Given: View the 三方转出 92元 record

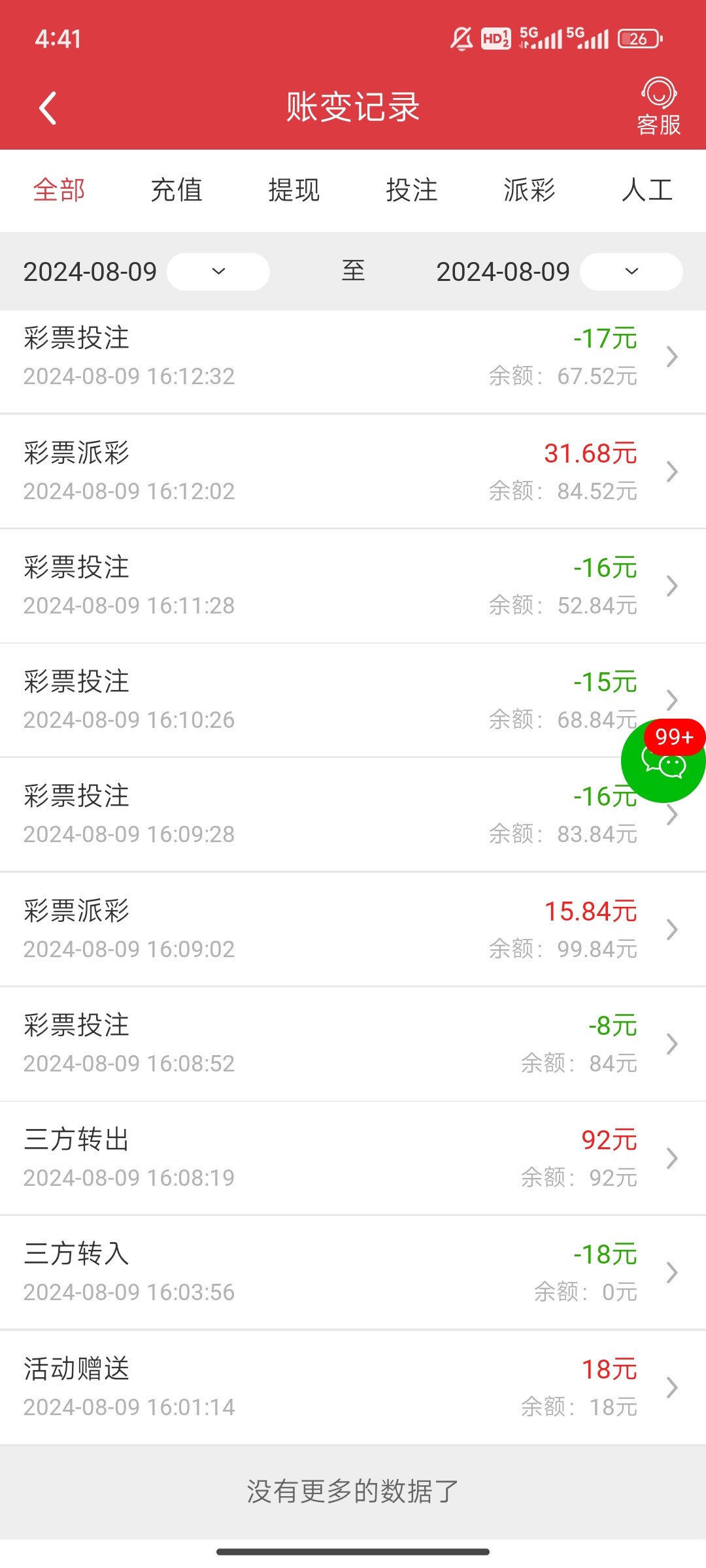Looking at the screenshot, I should 353,1158.
